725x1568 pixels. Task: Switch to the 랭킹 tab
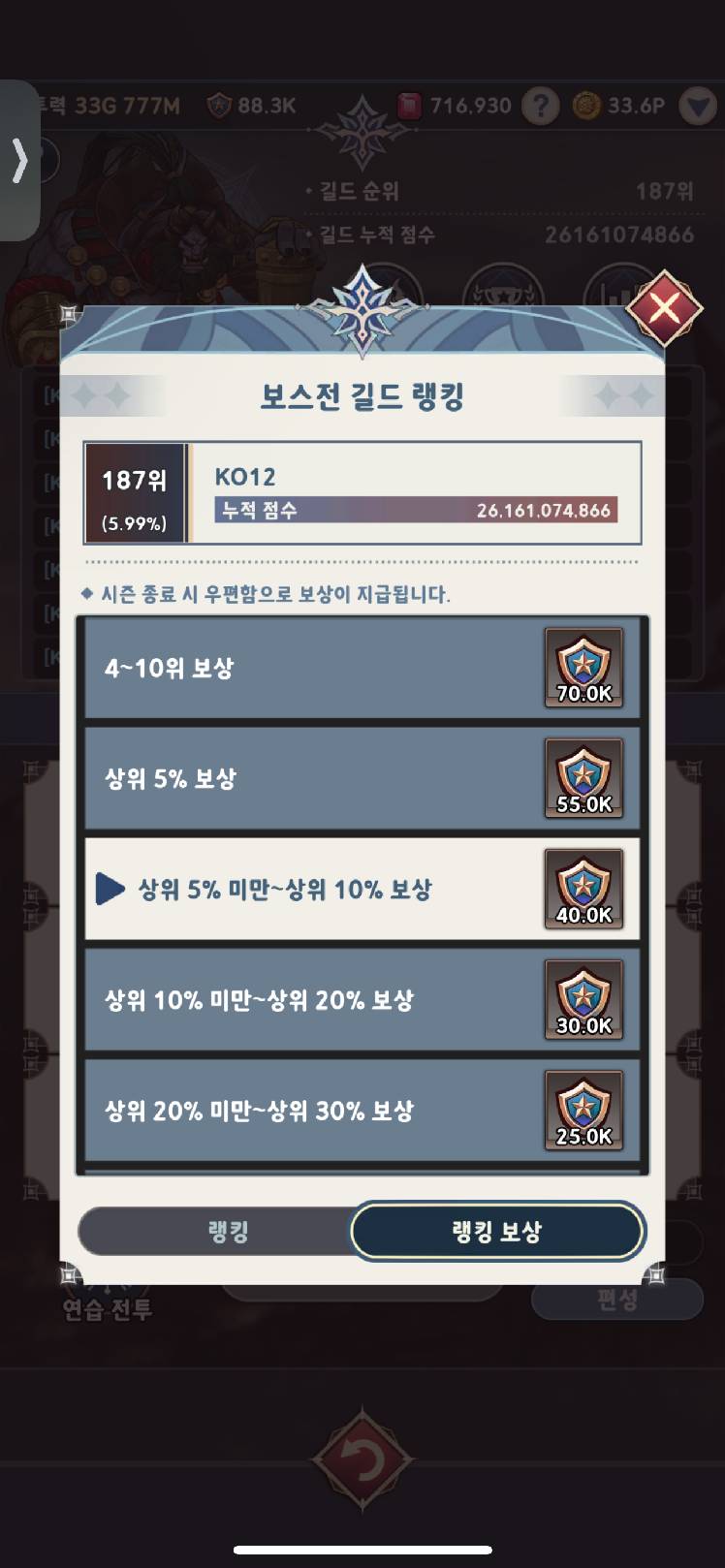click(228, 1232)
